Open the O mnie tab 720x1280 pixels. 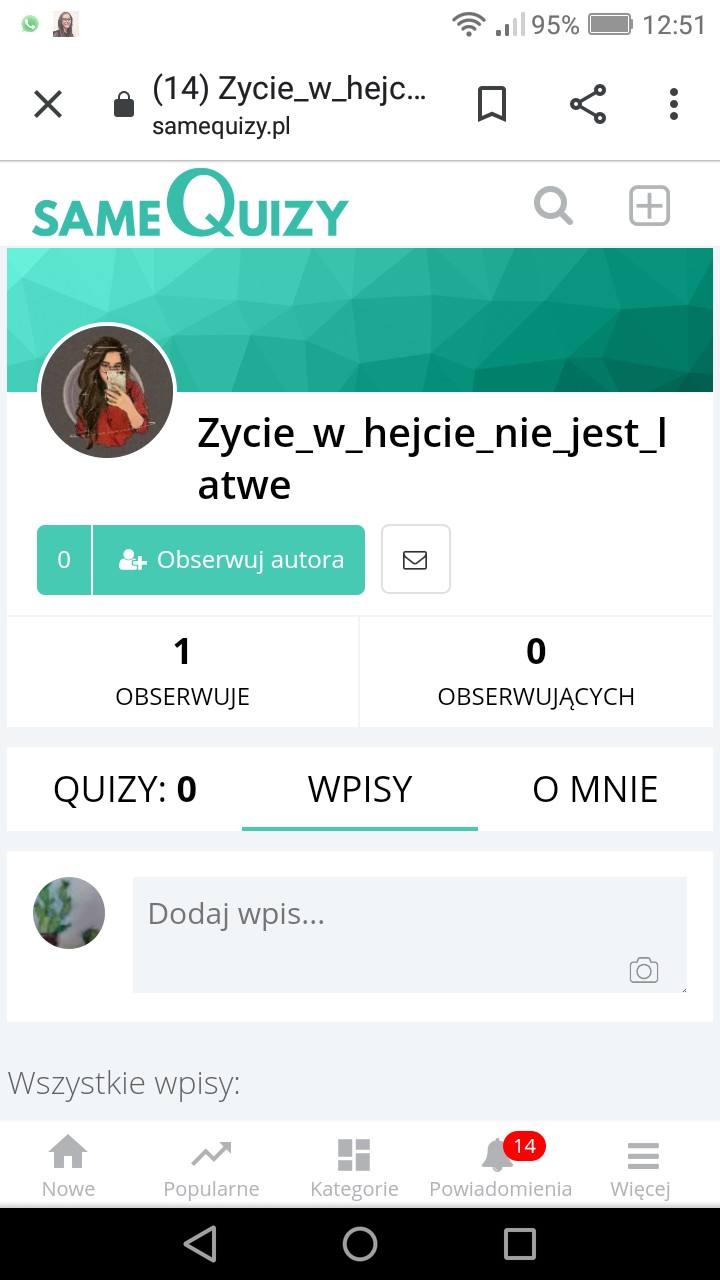click(x=595, y=790)
